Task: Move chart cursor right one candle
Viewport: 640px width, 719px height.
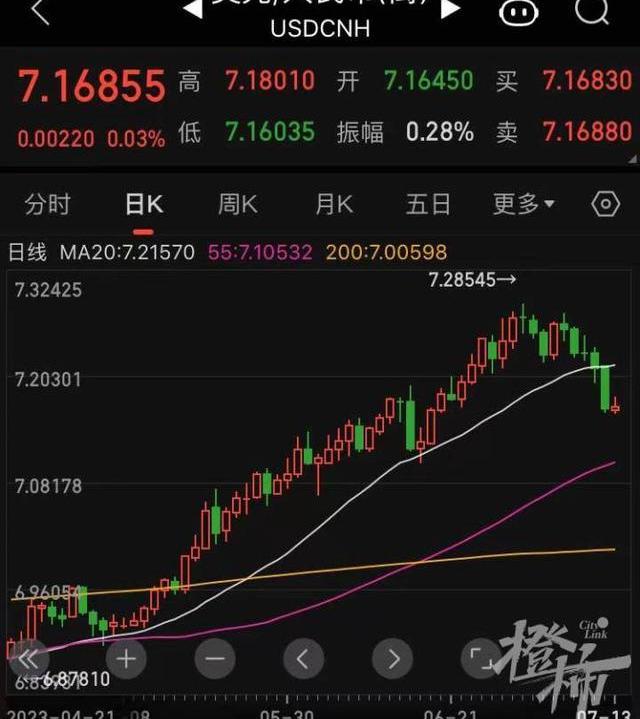Action: 392,658
